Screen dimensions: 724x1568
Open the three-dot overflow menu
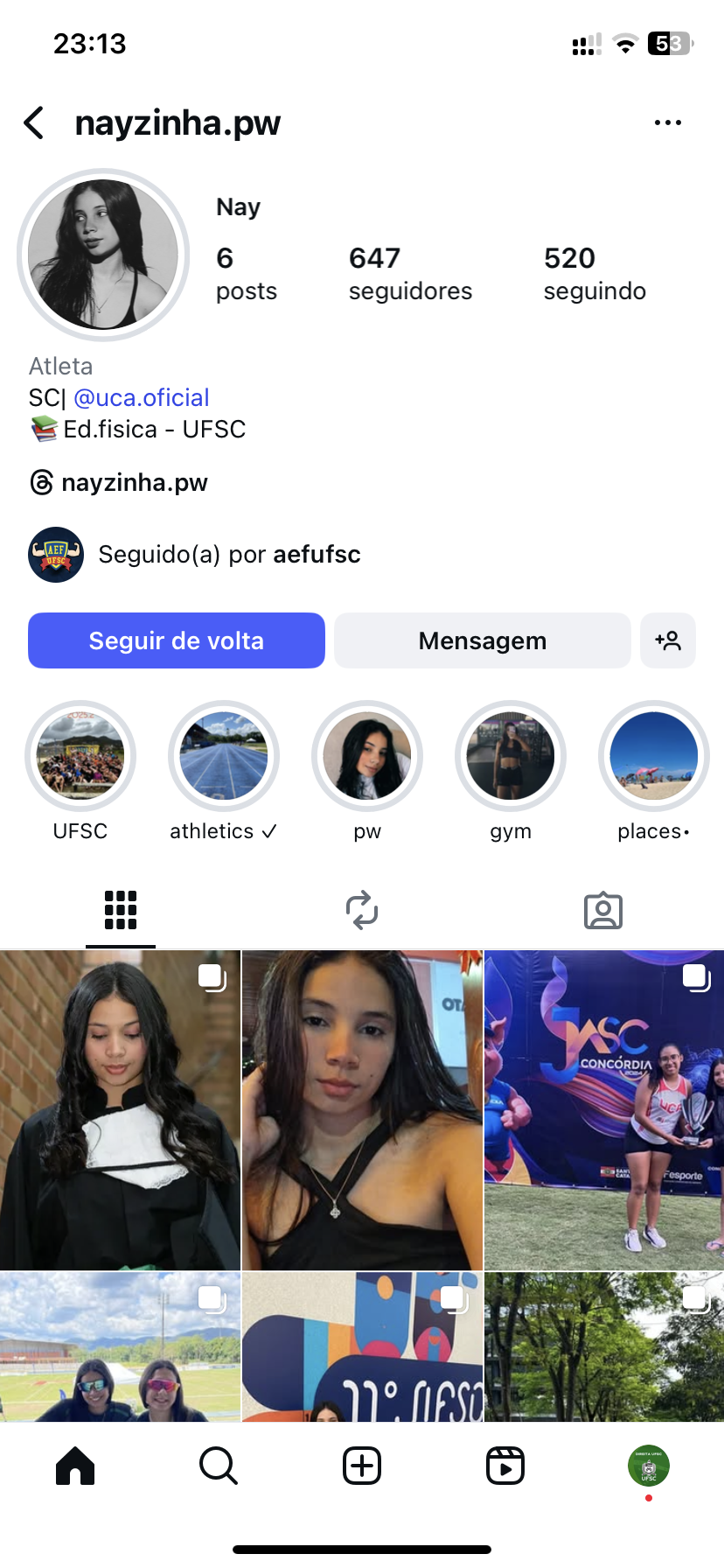pyautogui.click(x=667, y=123)
